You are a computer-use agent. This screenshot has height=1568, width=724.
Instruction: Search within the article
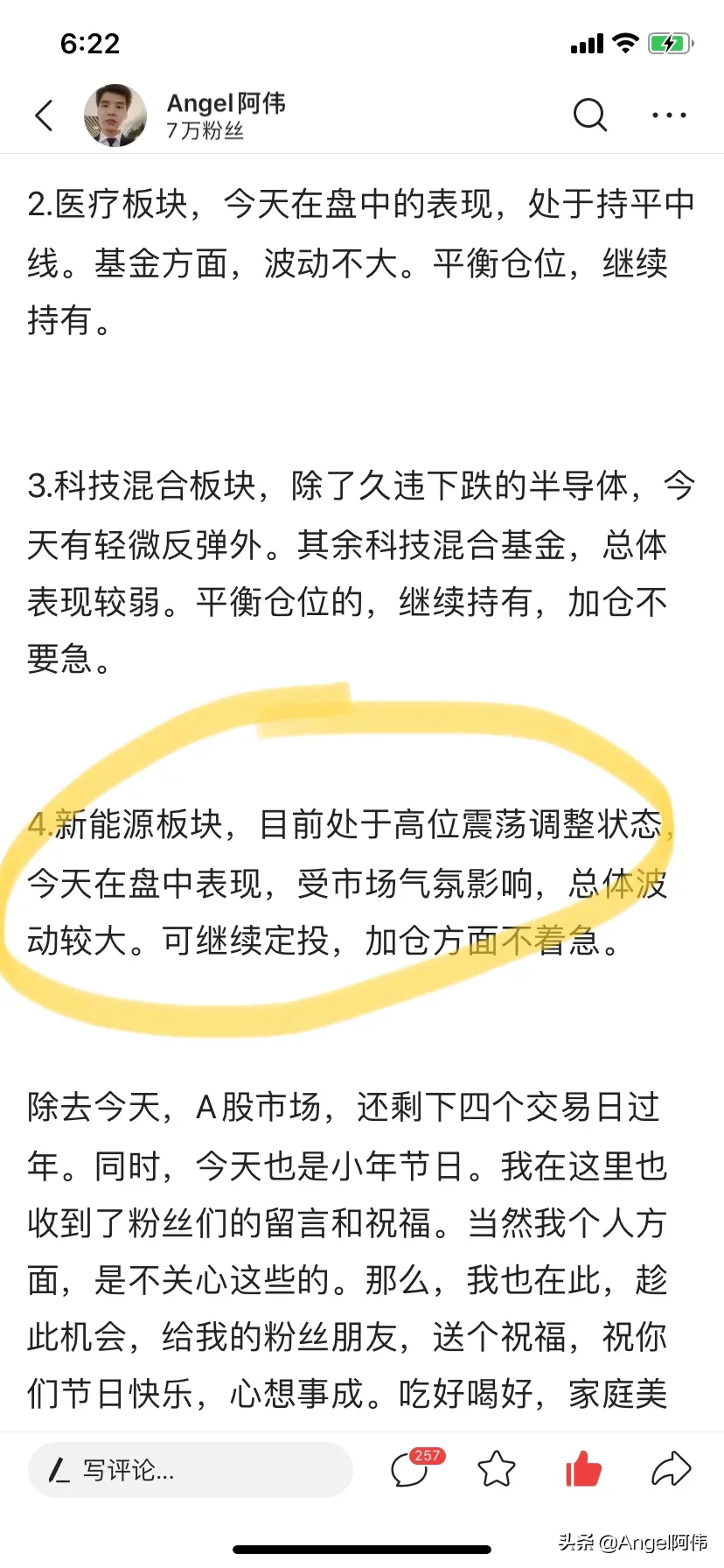(x=589, y=115)
